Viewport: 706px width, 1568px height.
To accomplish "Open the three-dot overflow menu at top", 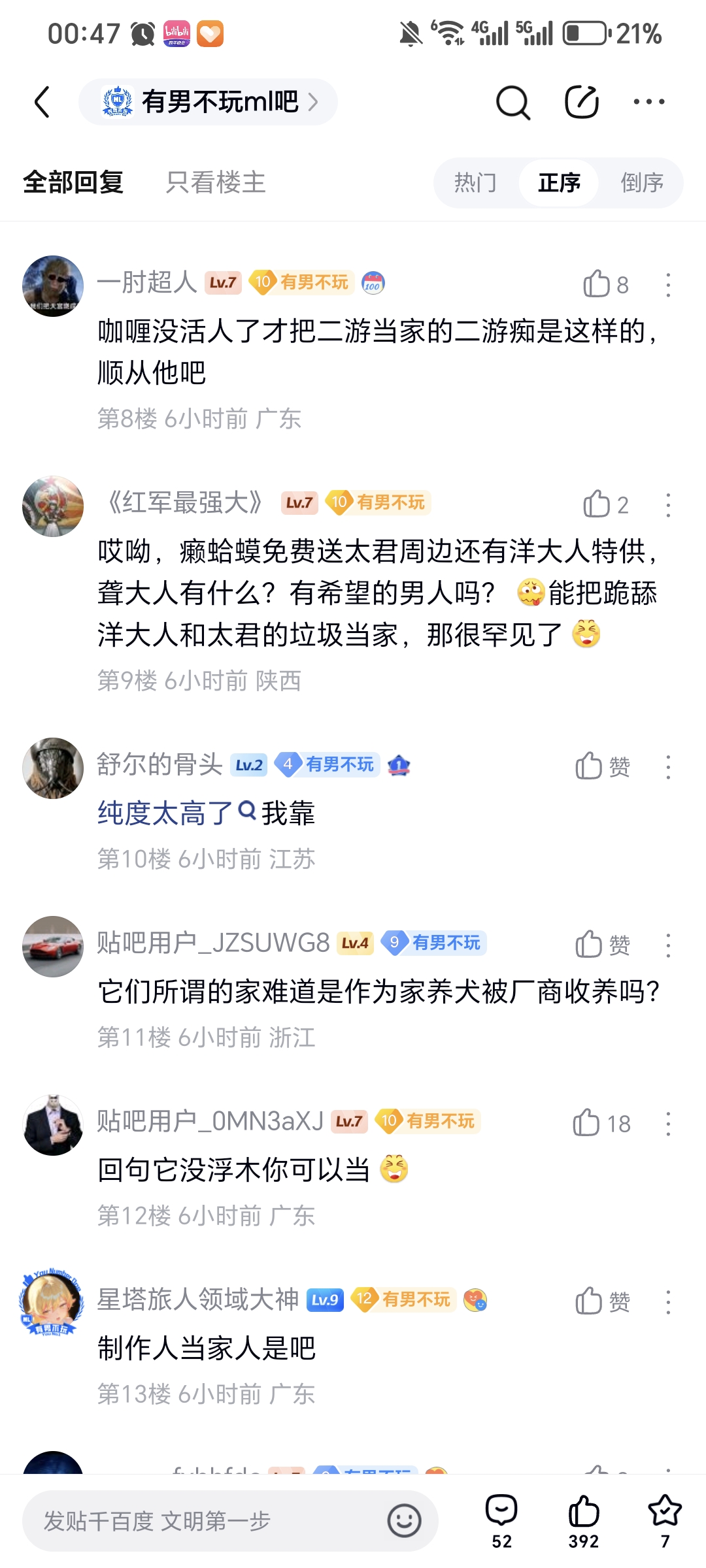I will (649, 102).
